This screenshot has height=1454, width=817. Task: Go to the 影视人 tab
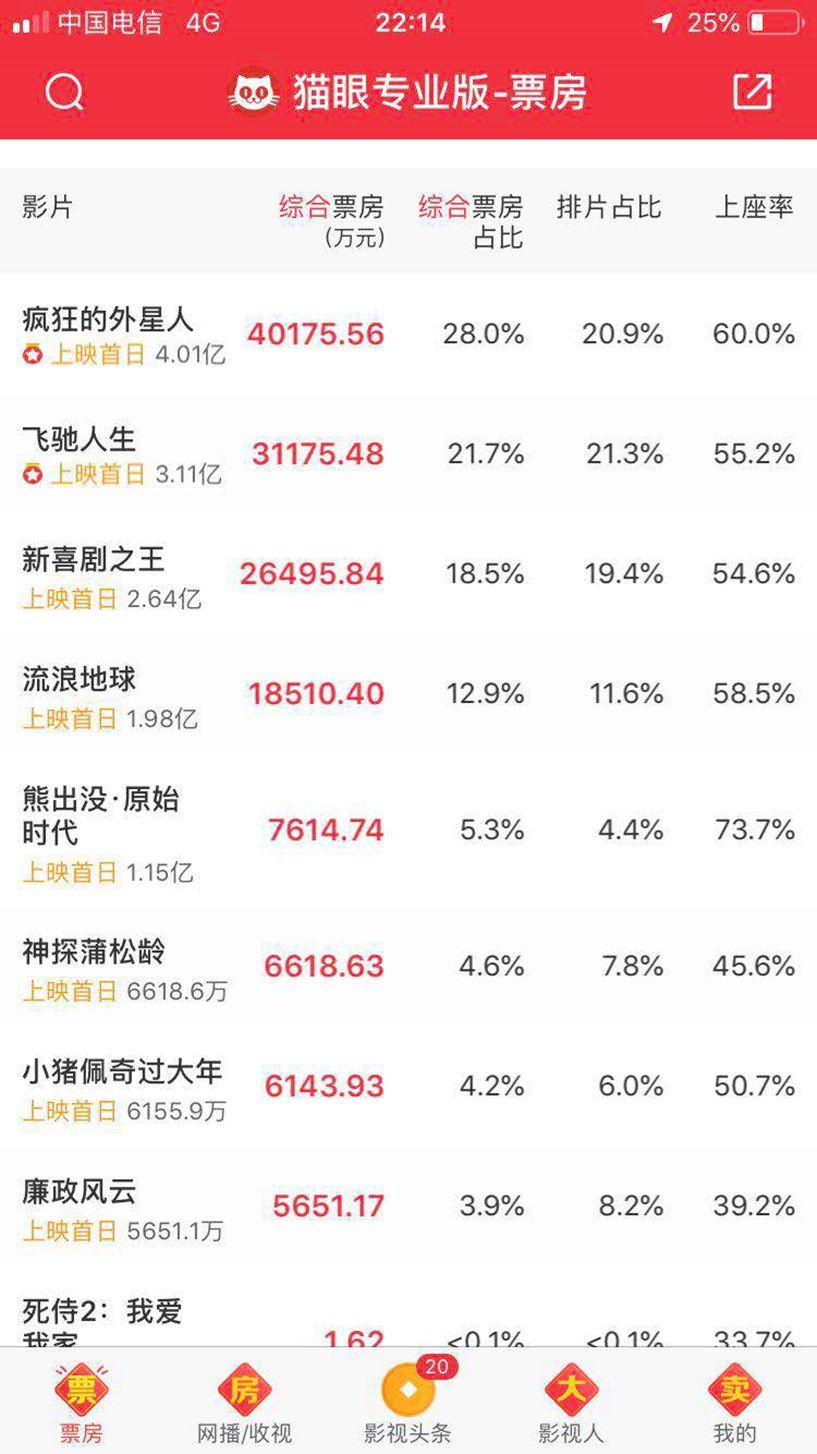click(571, 1401)
